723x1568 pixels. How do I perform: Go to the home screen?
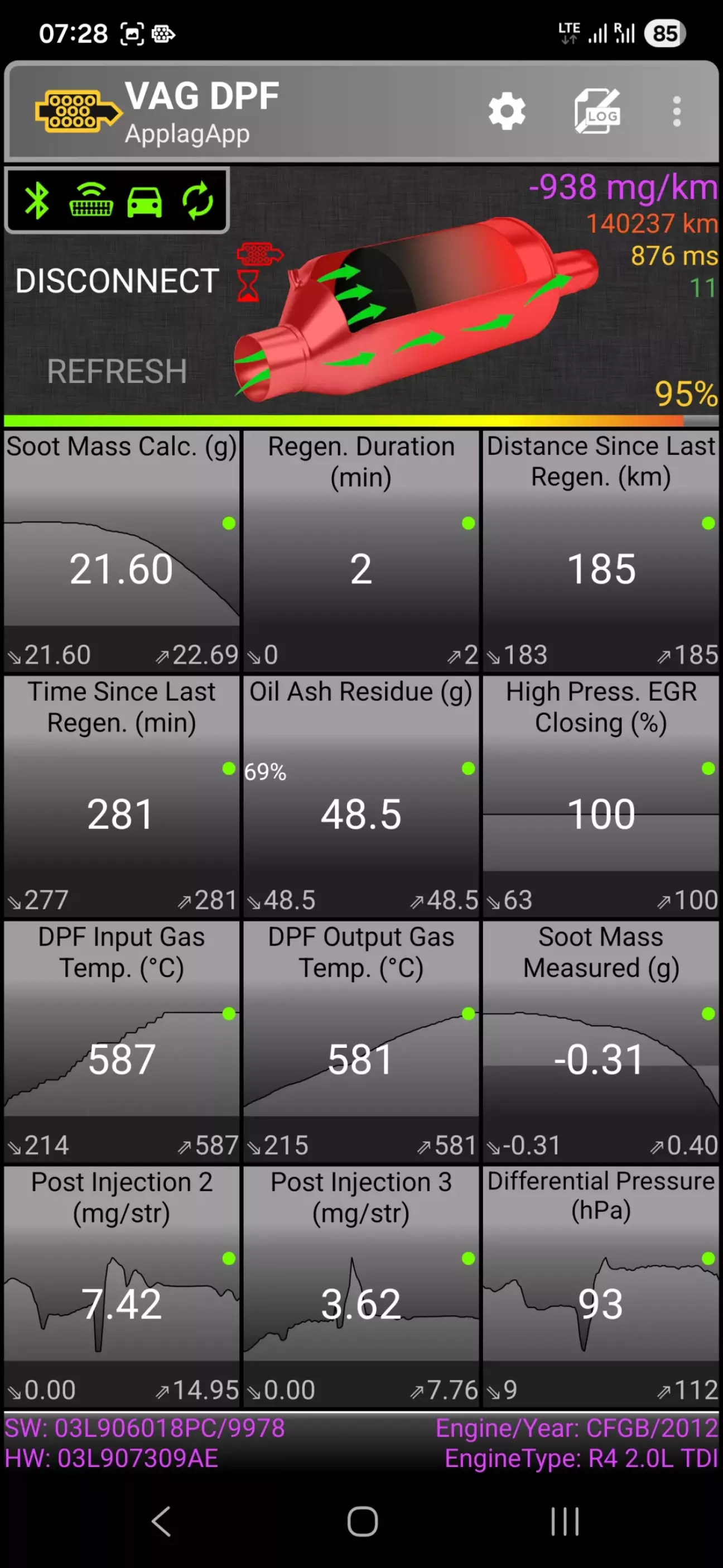click(x=362, y=1521)
